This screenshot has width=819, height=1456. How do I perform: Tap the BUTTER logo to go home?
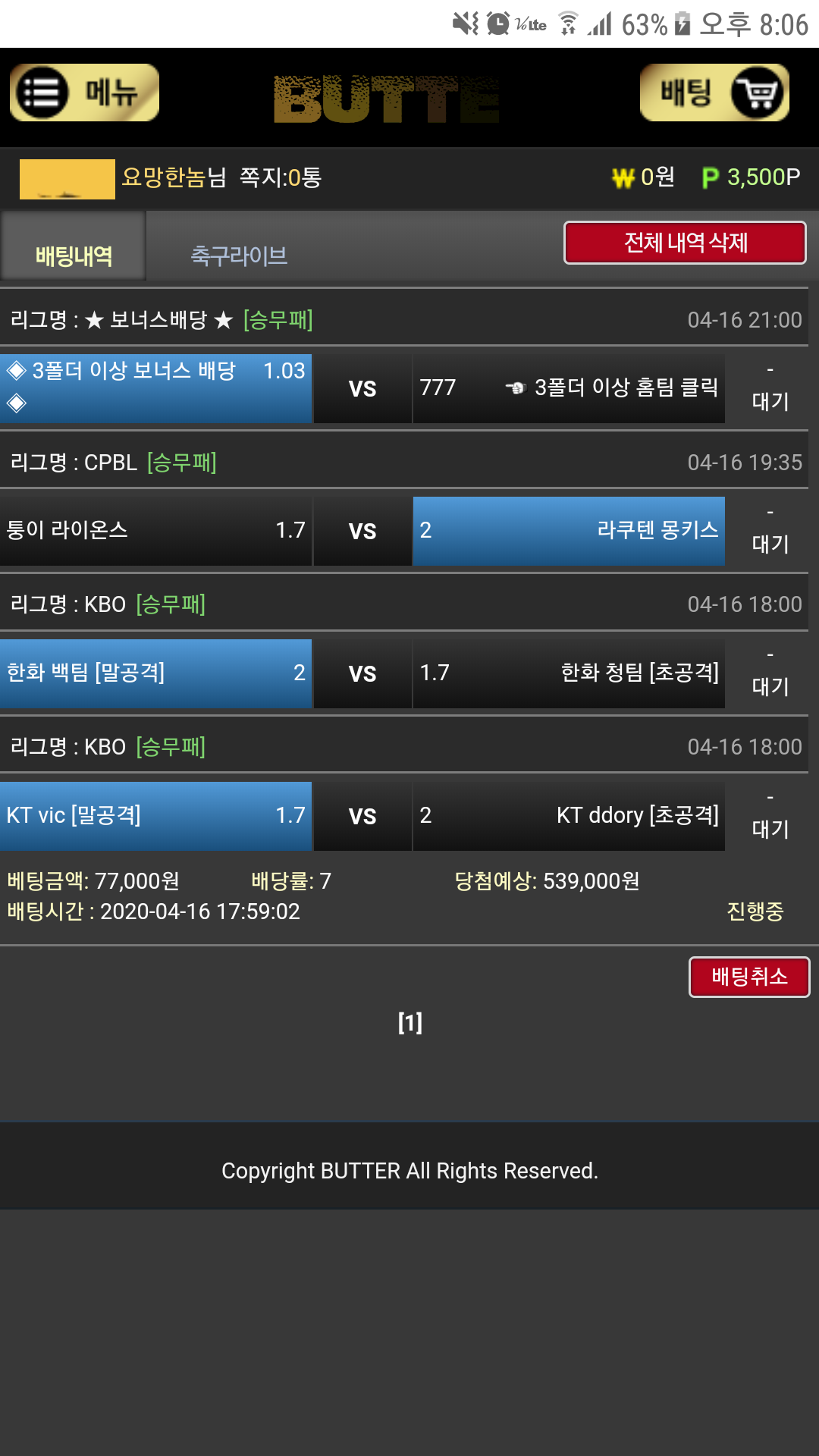[386, 99]
